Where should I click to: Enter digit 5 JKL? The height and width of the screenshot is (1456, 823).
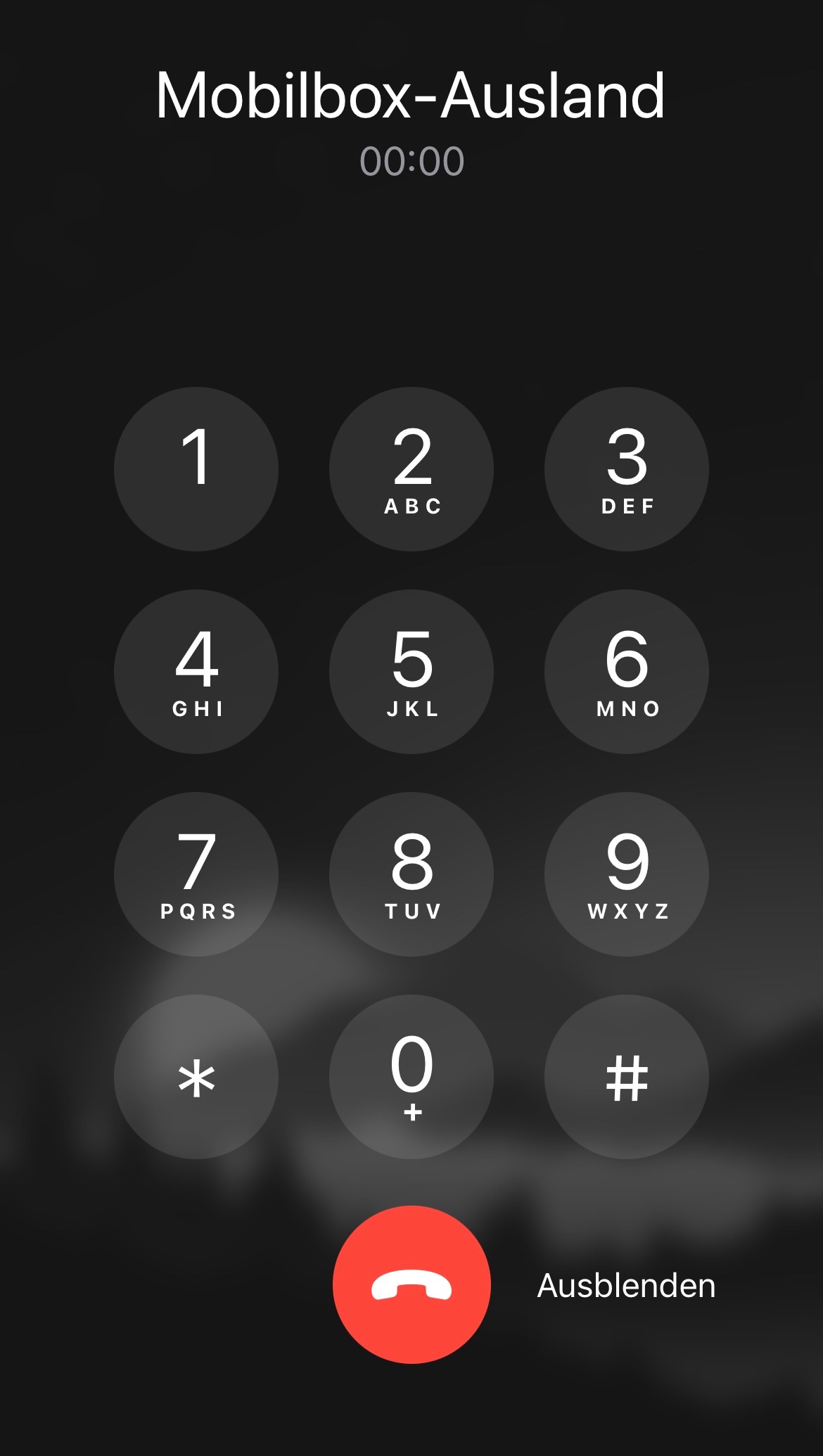(412, 672)
